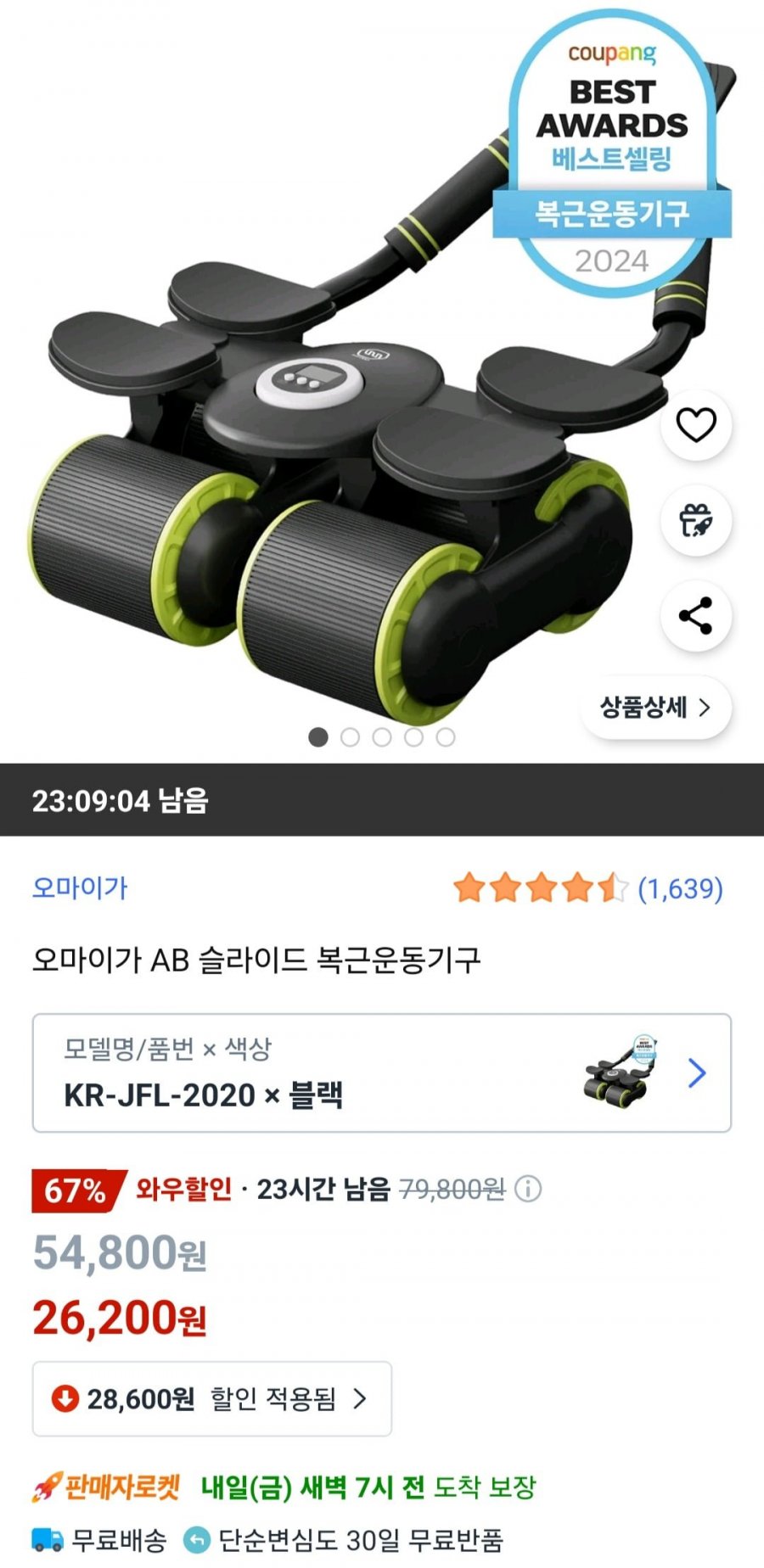
Task: Add product to wishlist with heart icon
Action: pyautogui.click(x=696, y=425)
